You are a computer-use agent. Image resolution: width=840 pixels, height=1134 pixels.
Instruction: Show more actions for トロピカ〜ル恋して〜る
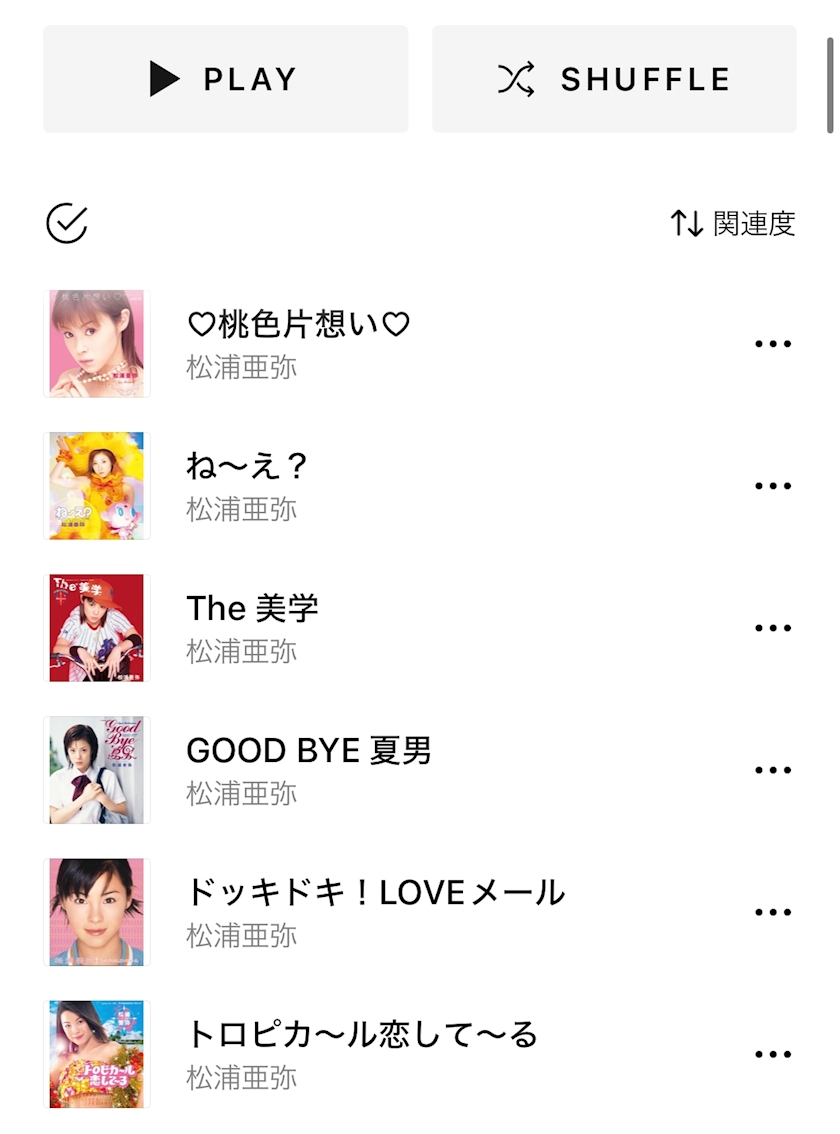[773, 1054]
